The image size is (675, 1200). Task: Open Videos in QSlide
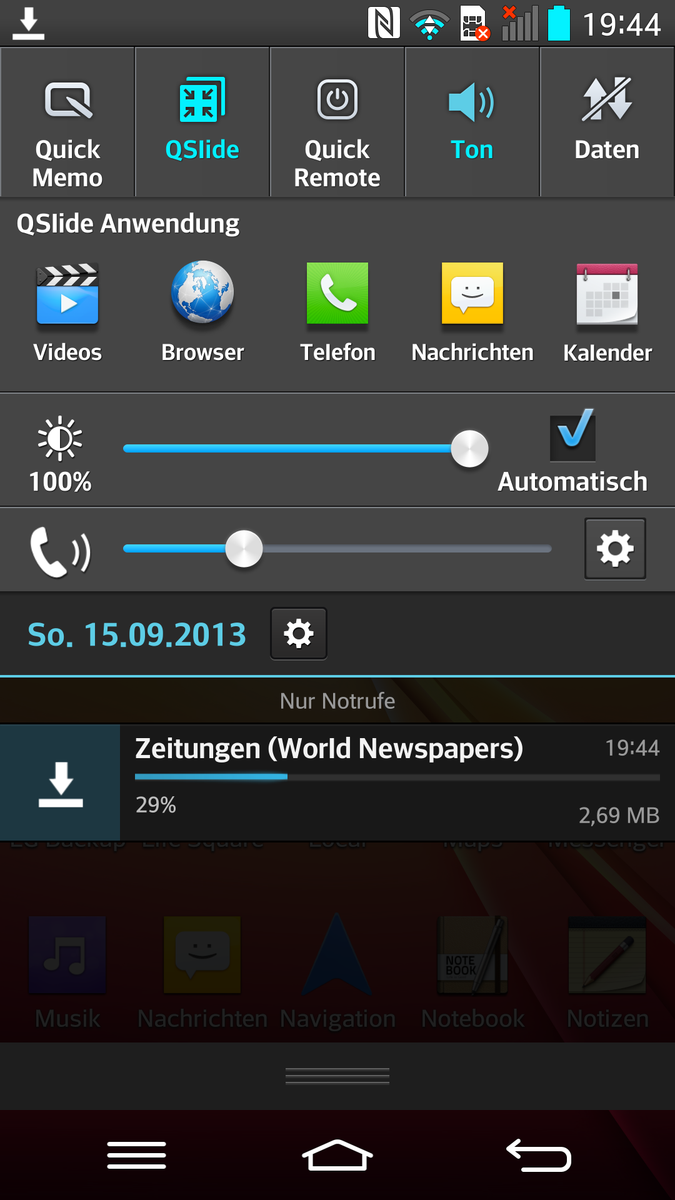click(67, 312)
